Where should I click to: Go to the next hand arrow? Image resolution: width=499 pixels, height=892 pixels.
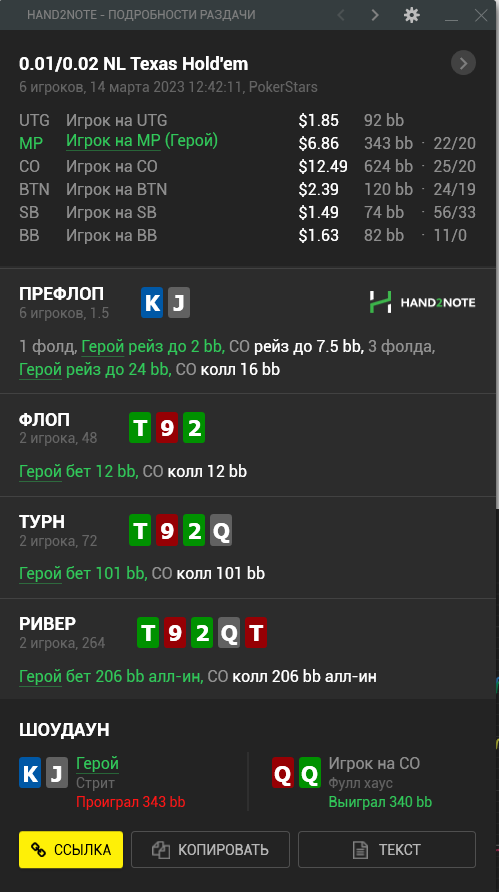(x=375, y=15)
